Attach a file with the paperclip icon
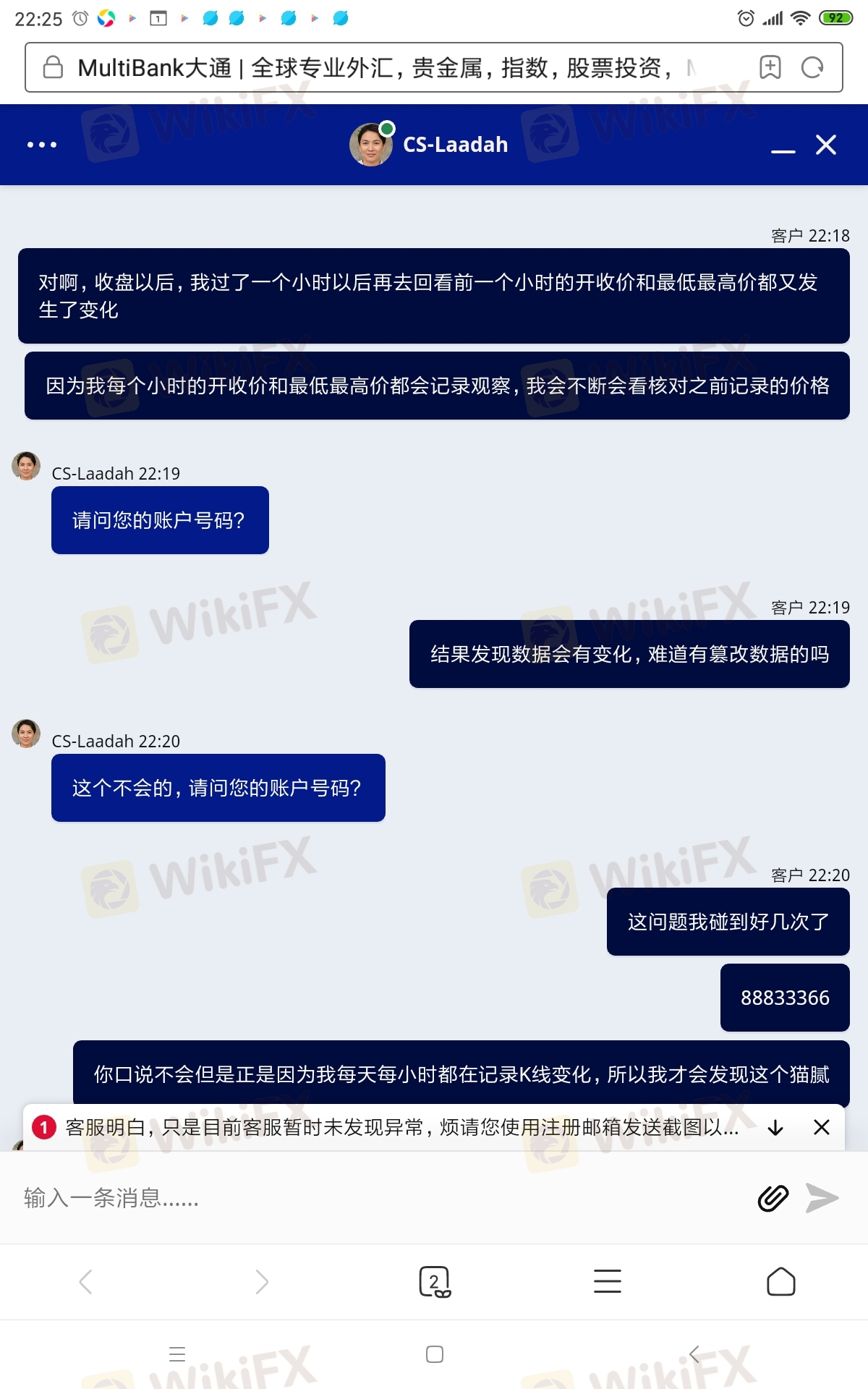 pos(773,1198)
